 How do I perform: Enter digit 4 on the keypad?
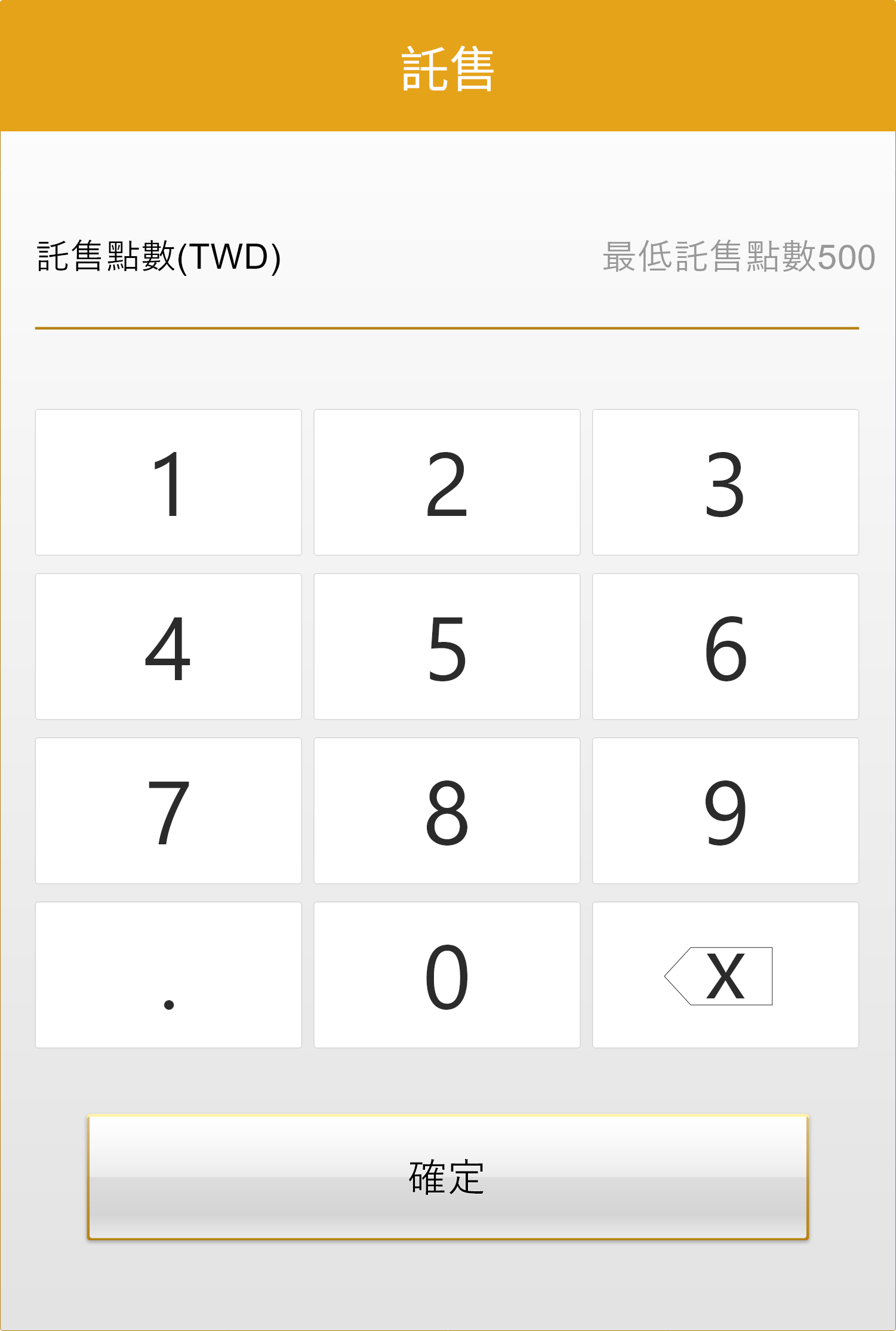pyautogui.click(x=168, y=647)
